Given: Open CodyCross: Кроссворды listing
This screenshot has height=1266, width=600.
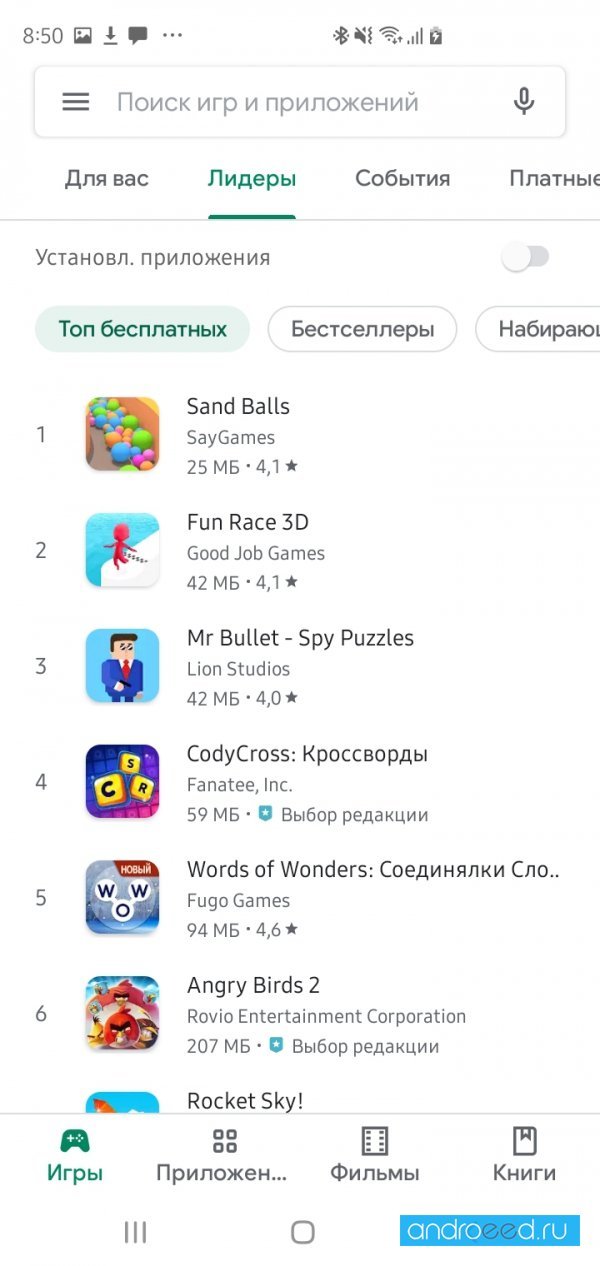Looking at the screenshot, I should (x=300, y=783).
